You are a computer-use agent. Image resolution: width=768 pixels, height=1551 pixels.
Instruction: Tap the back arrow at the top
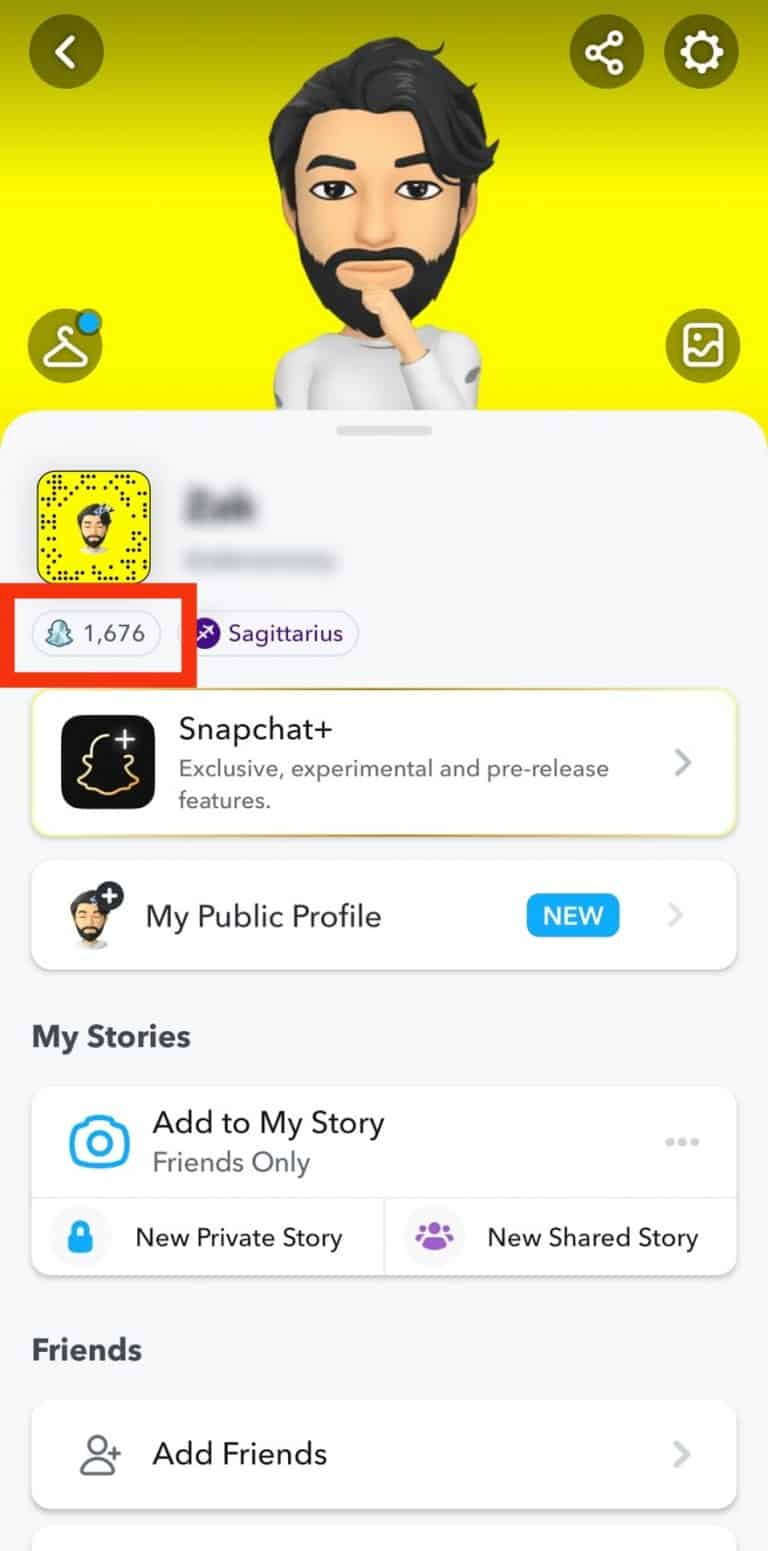click(x=66, y=51)
